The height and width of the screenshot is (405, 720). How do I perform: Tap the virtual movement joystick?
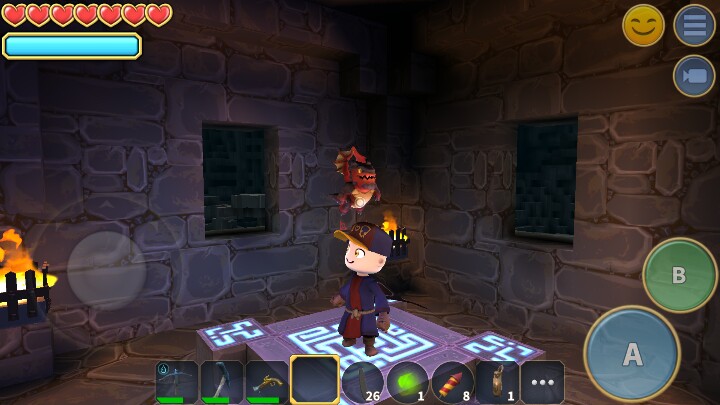107,270
